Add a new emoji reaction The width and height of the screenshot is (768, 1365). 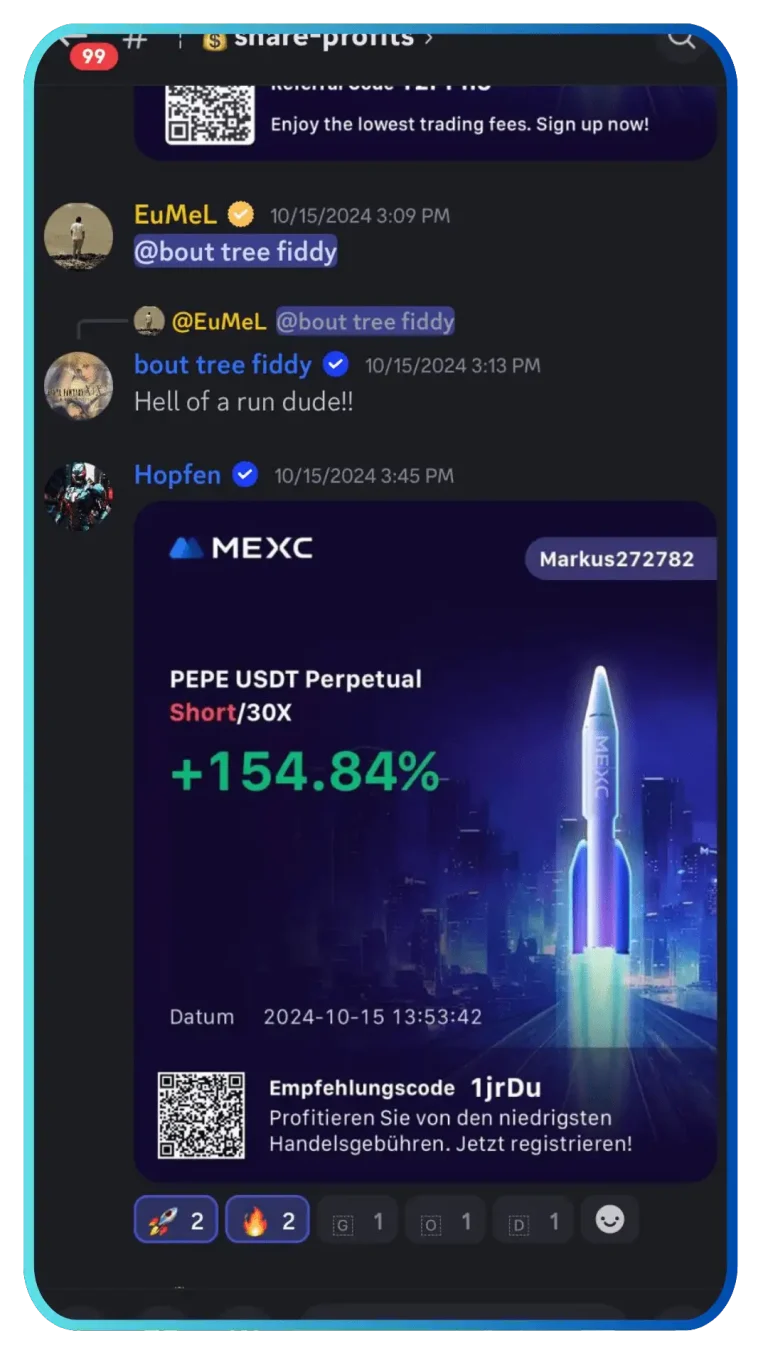[609, 1220]
